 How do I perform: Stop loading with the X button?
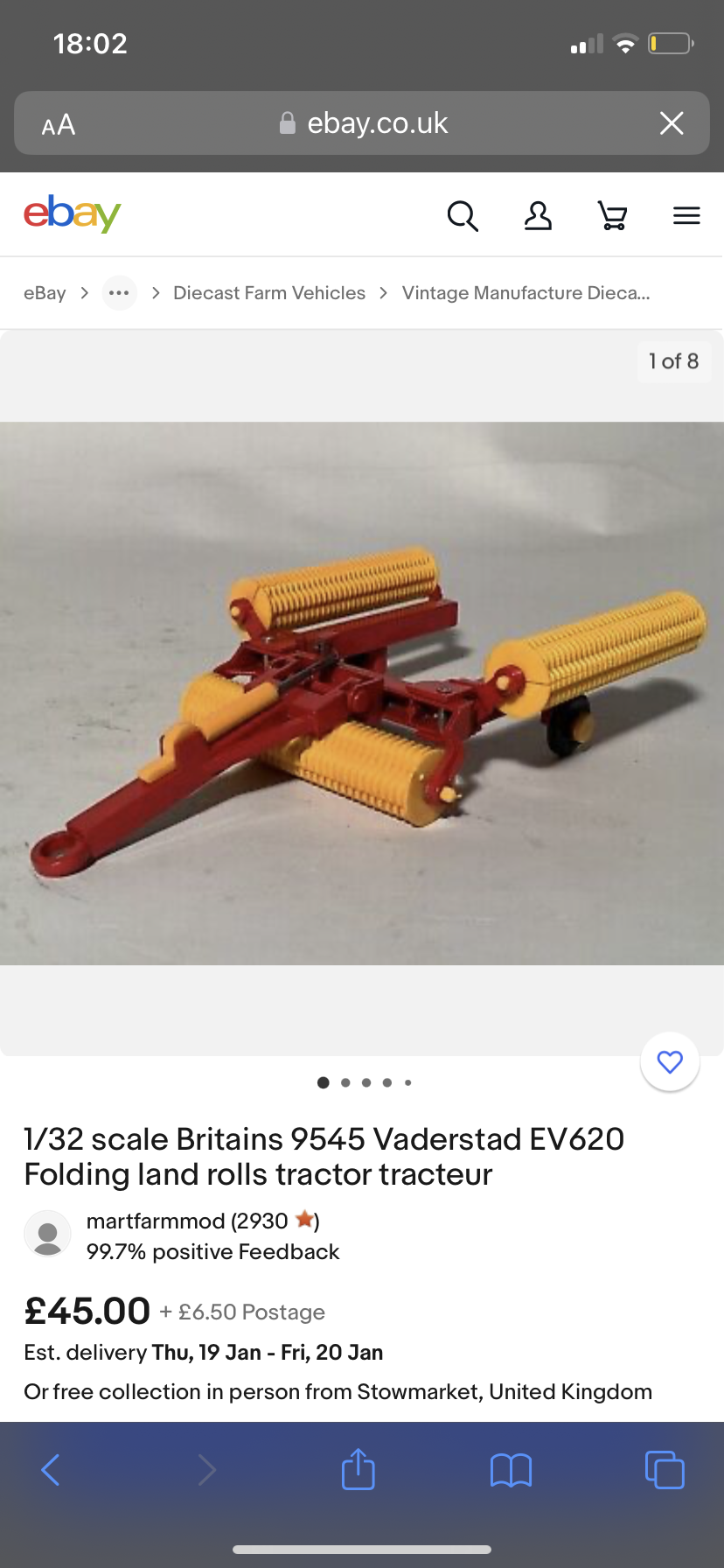point(672,123)
